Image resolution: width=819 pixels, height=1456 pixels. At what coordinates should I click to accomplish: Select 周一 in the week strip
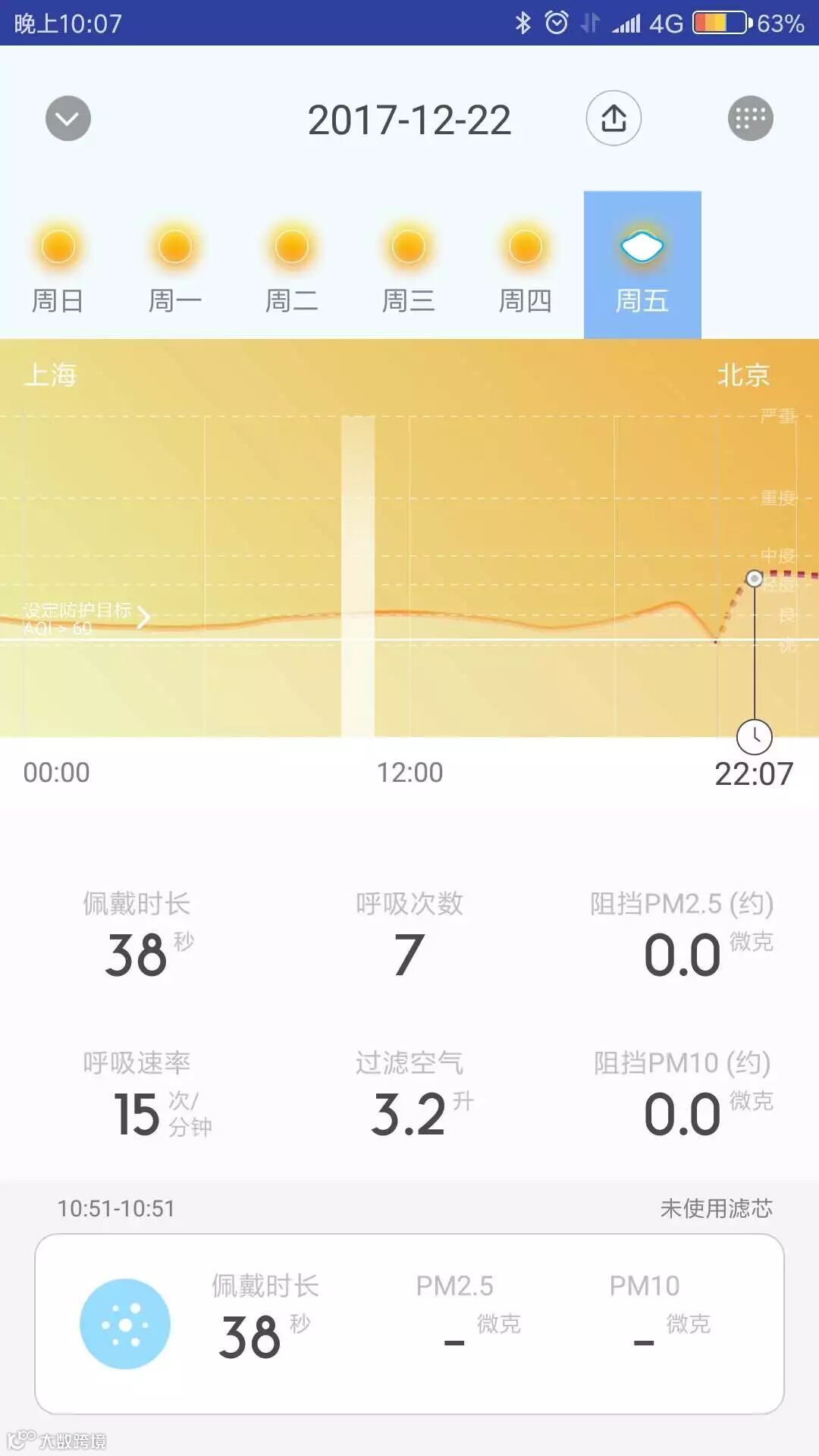pyautogui.click(x=175, y=265)
